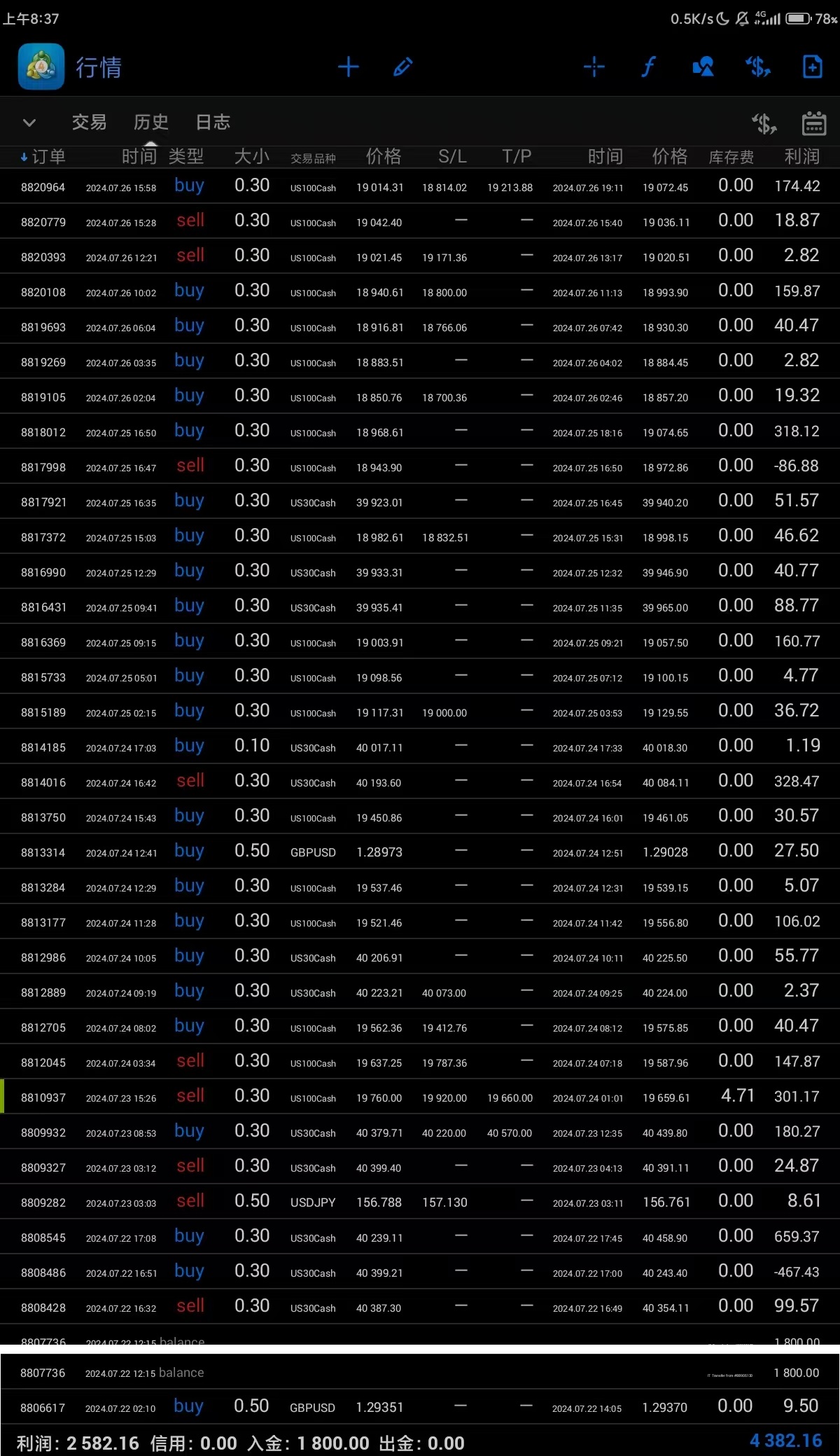This screenshot has width=840, height=1456.
Task: Switch to the 日志 tab
Action: pyautogui.click(x=213, y=123)
